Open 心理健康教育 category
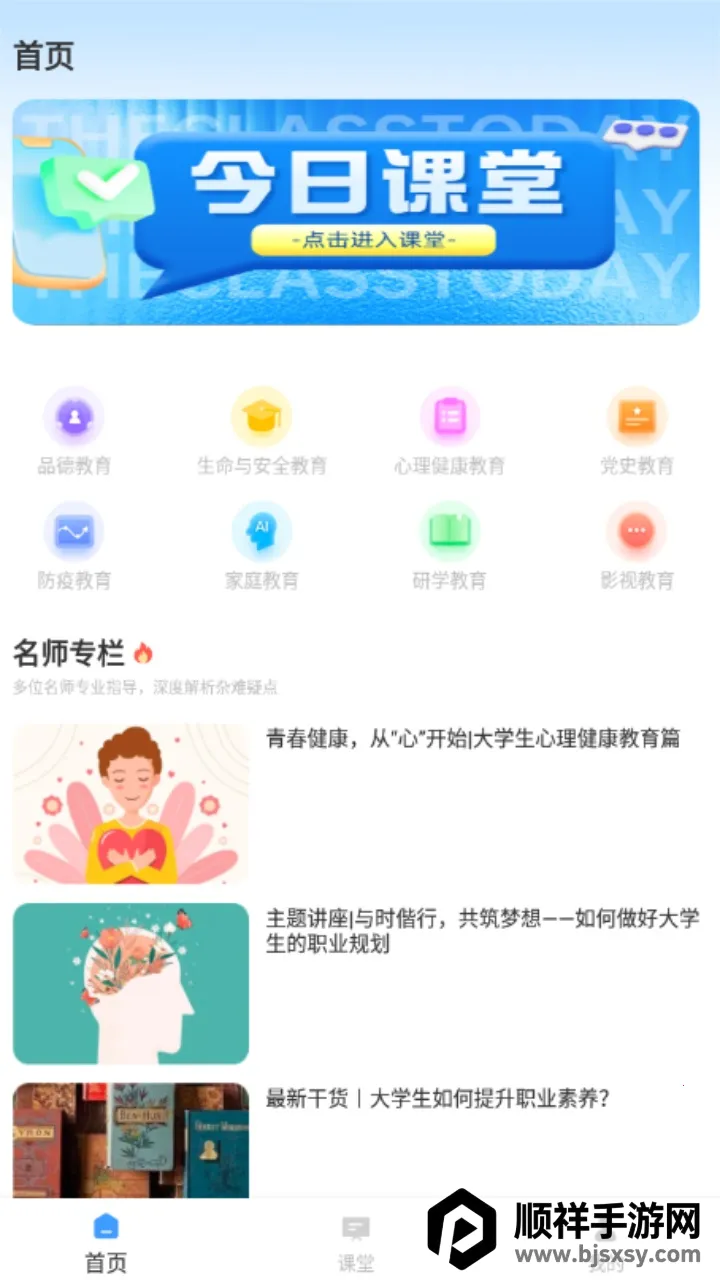 tap(450, 432)
